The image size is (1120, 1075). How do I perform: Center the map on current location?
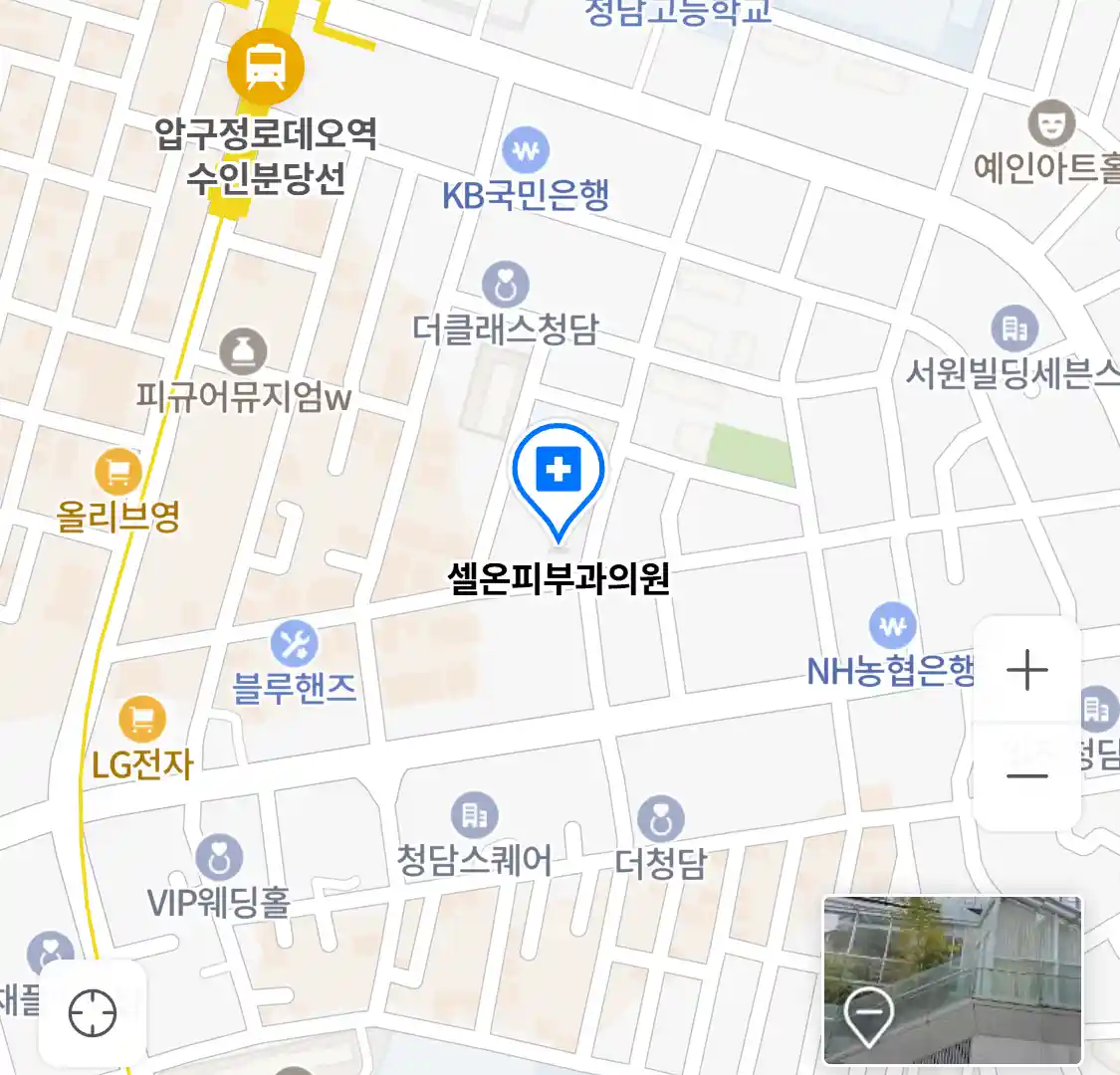(x=93, y=1013)
